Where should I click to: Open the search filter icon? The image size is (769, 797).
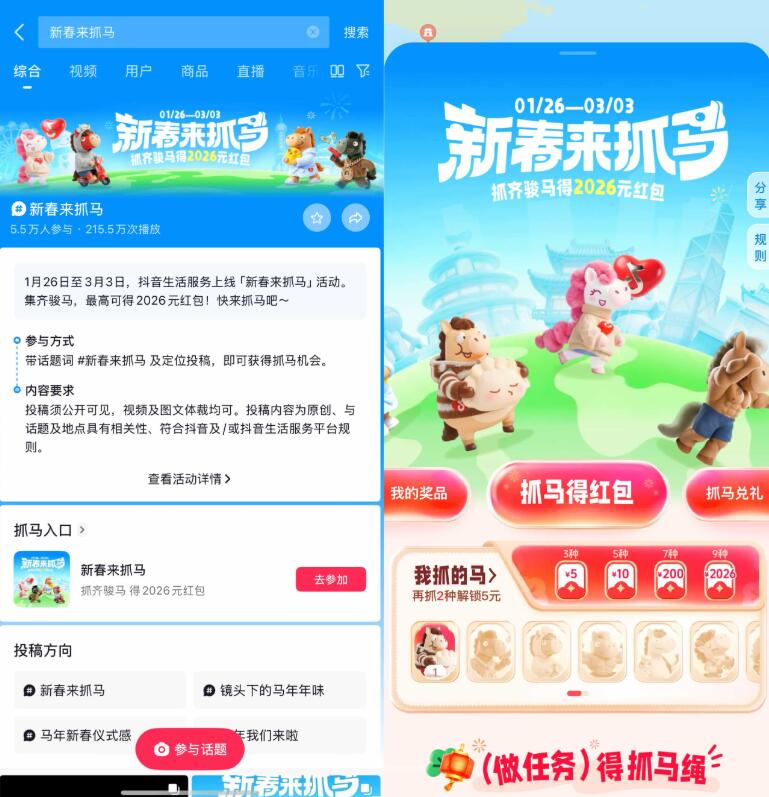click(x=363, y=71)
